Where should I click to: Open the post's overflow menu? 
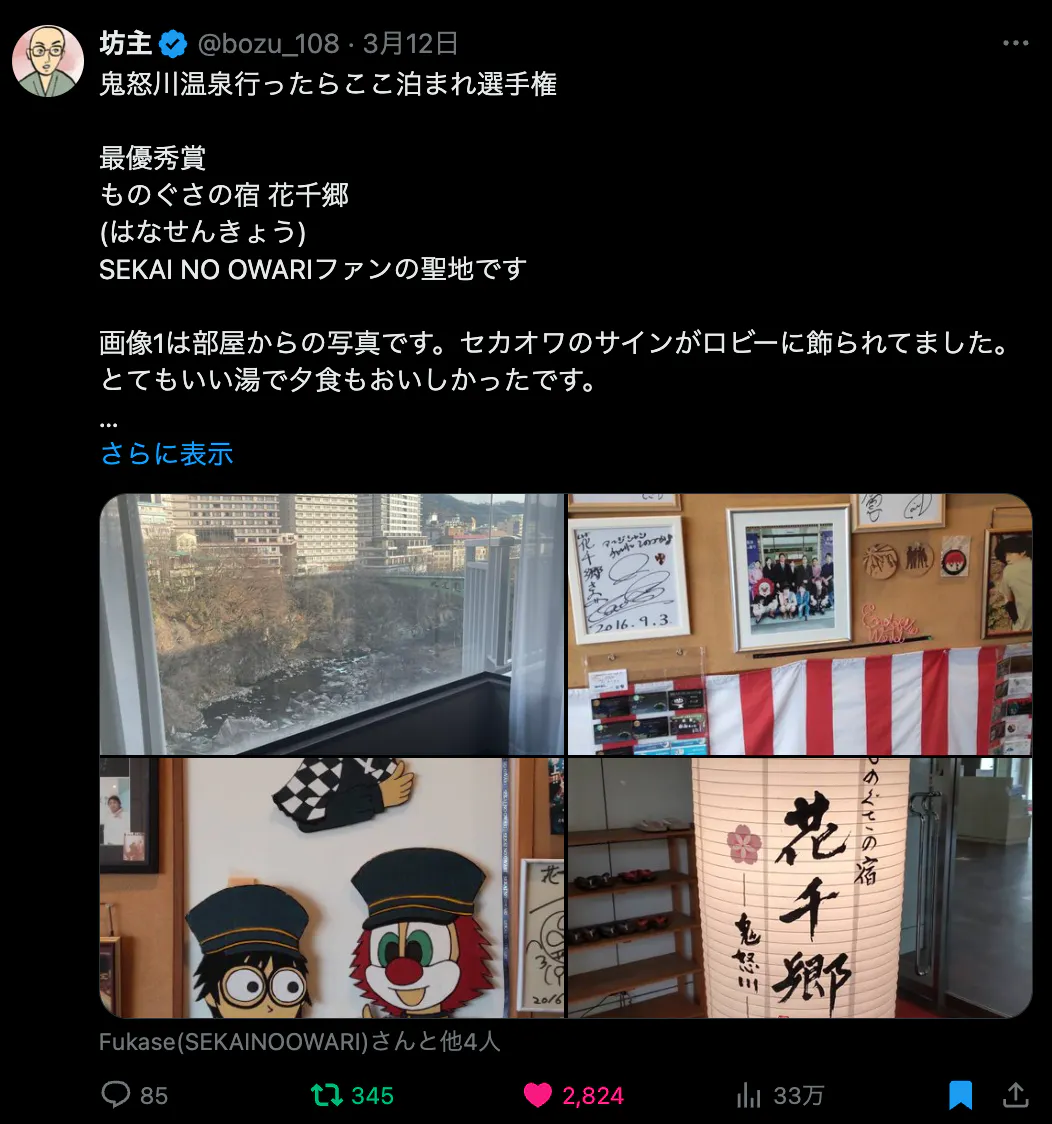(1015, 44)
